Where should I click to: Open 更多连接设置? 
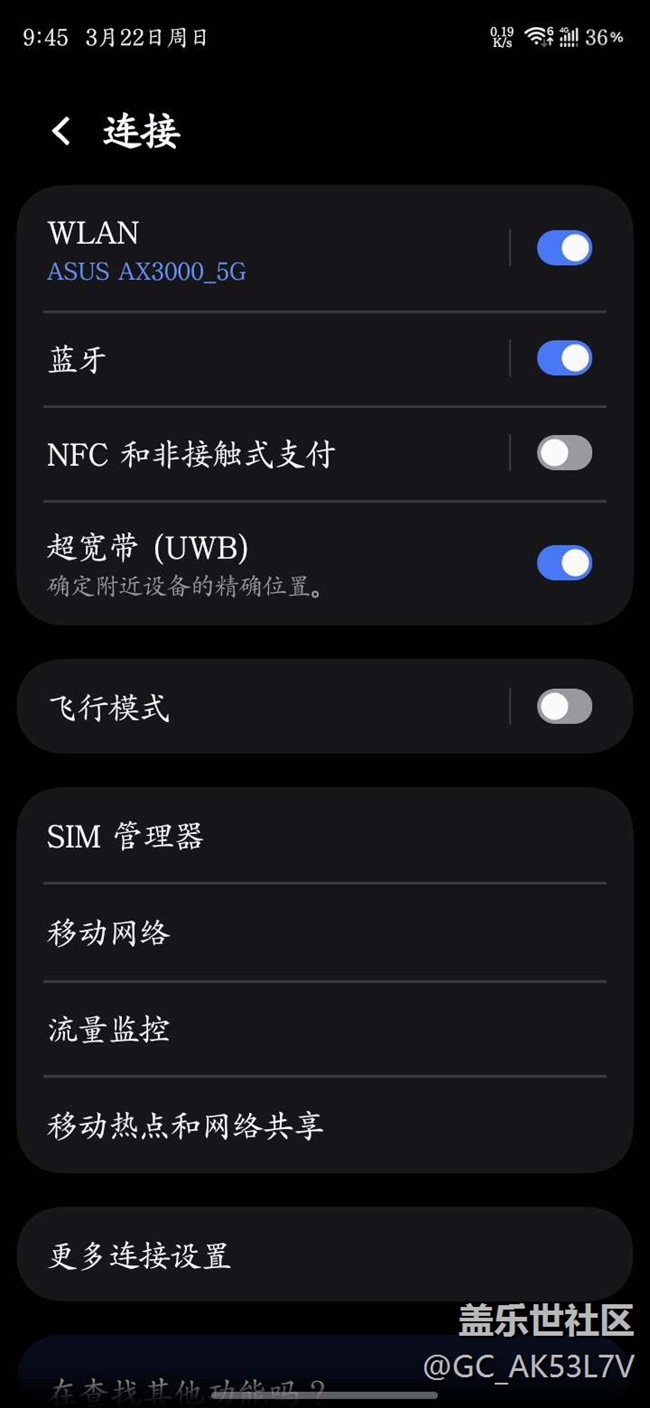coord(300,1255)
